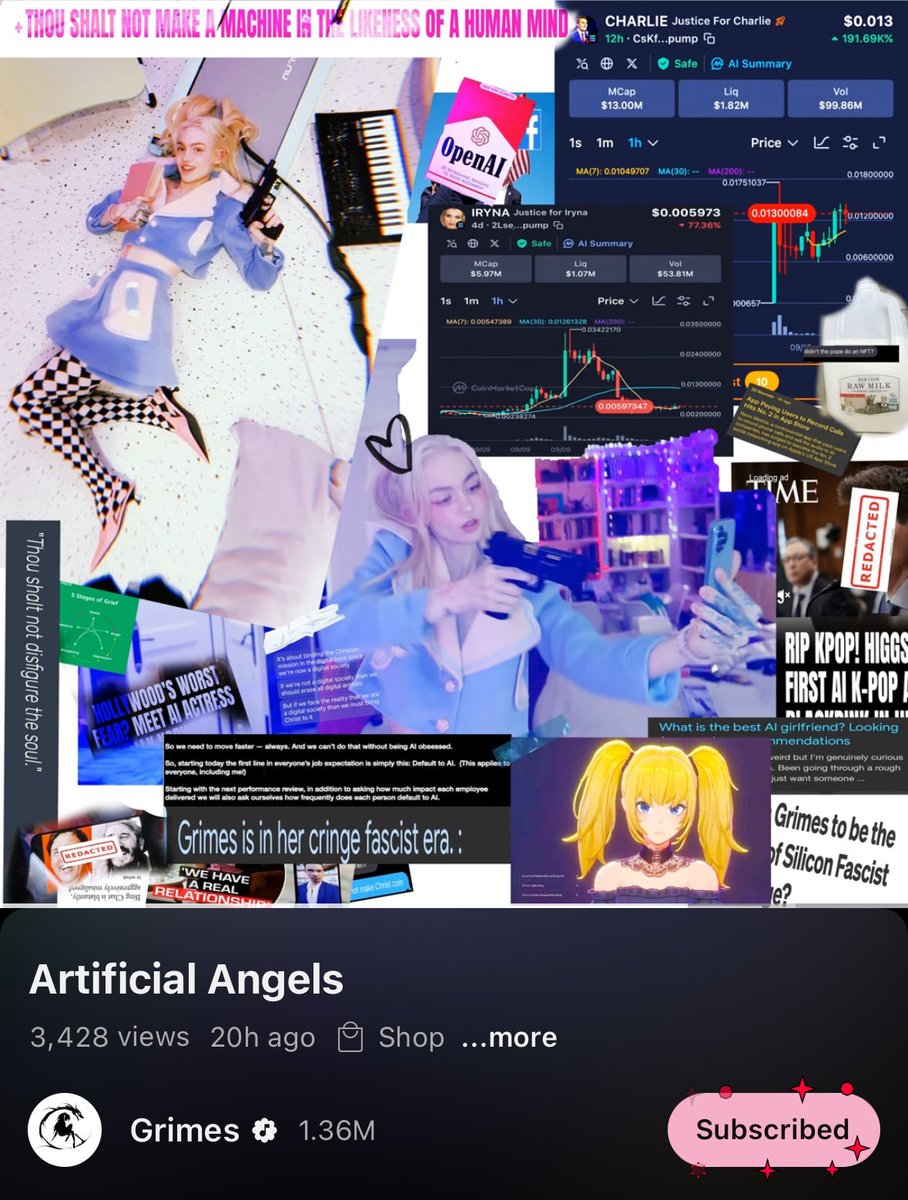Tap the Subscribed button
908x1200 pixels.
coord(772,1129)
